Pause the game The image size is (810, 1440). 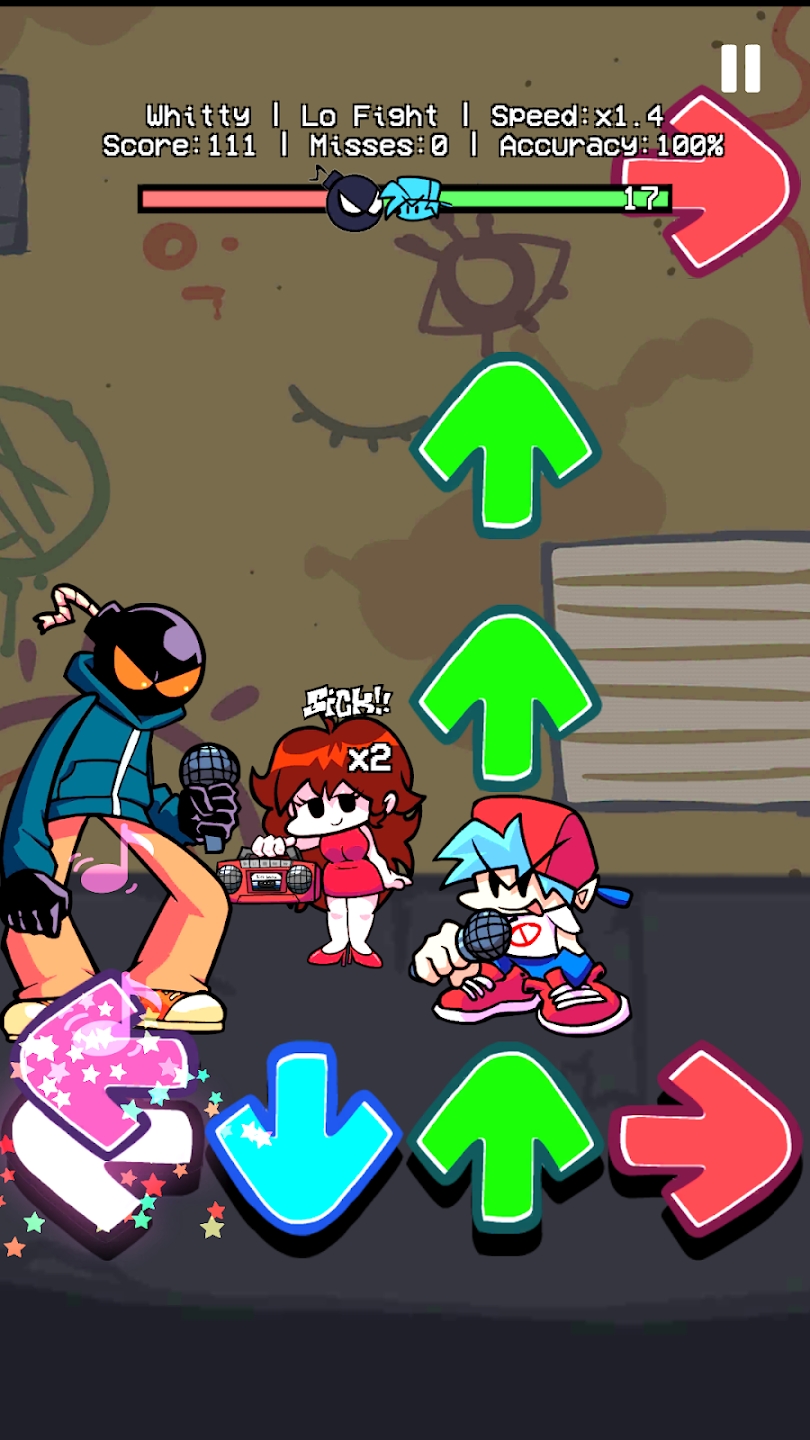(x=741, y=69)
